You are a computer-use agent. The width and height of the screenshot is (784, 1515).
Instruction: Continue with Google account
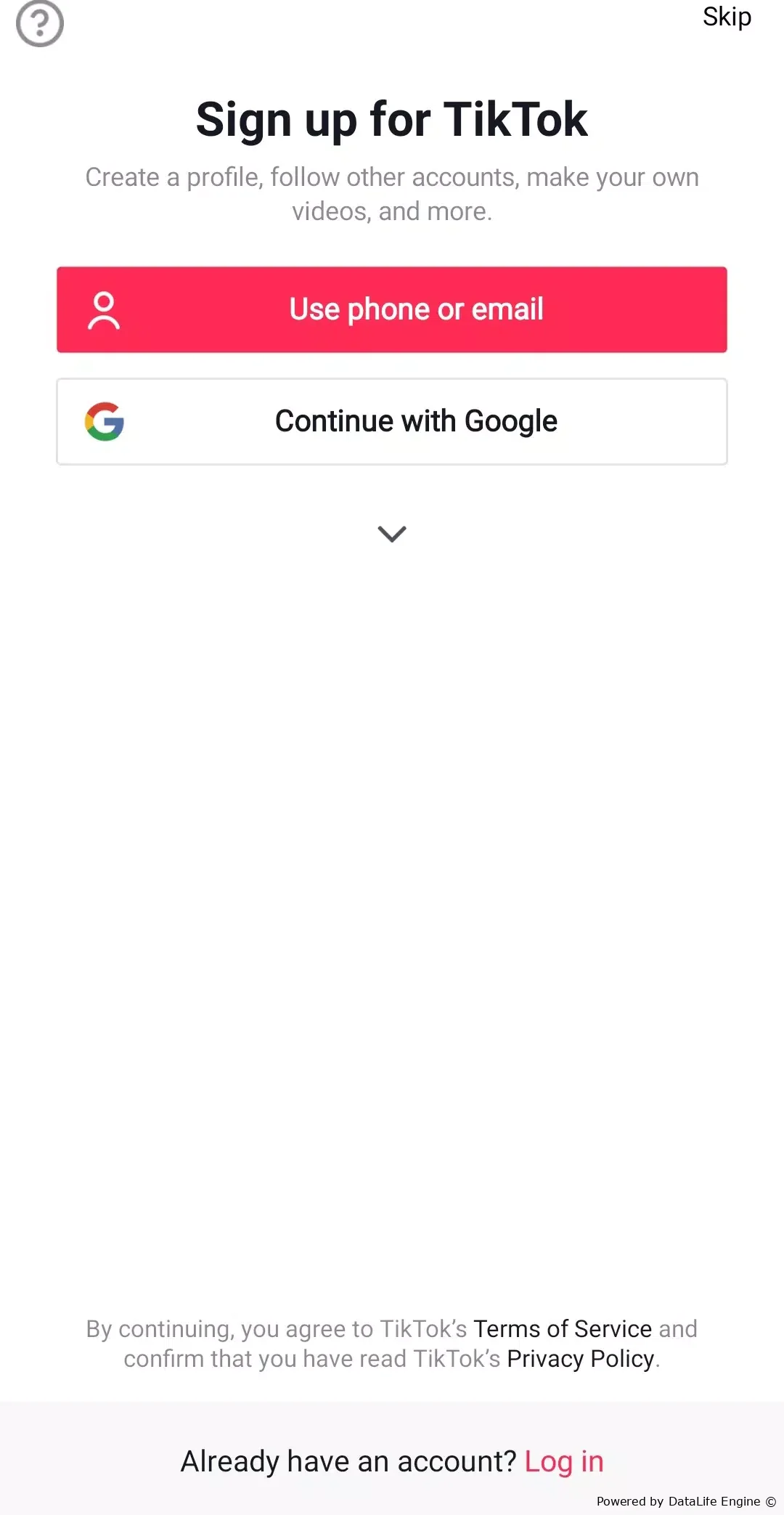[392, 421]
